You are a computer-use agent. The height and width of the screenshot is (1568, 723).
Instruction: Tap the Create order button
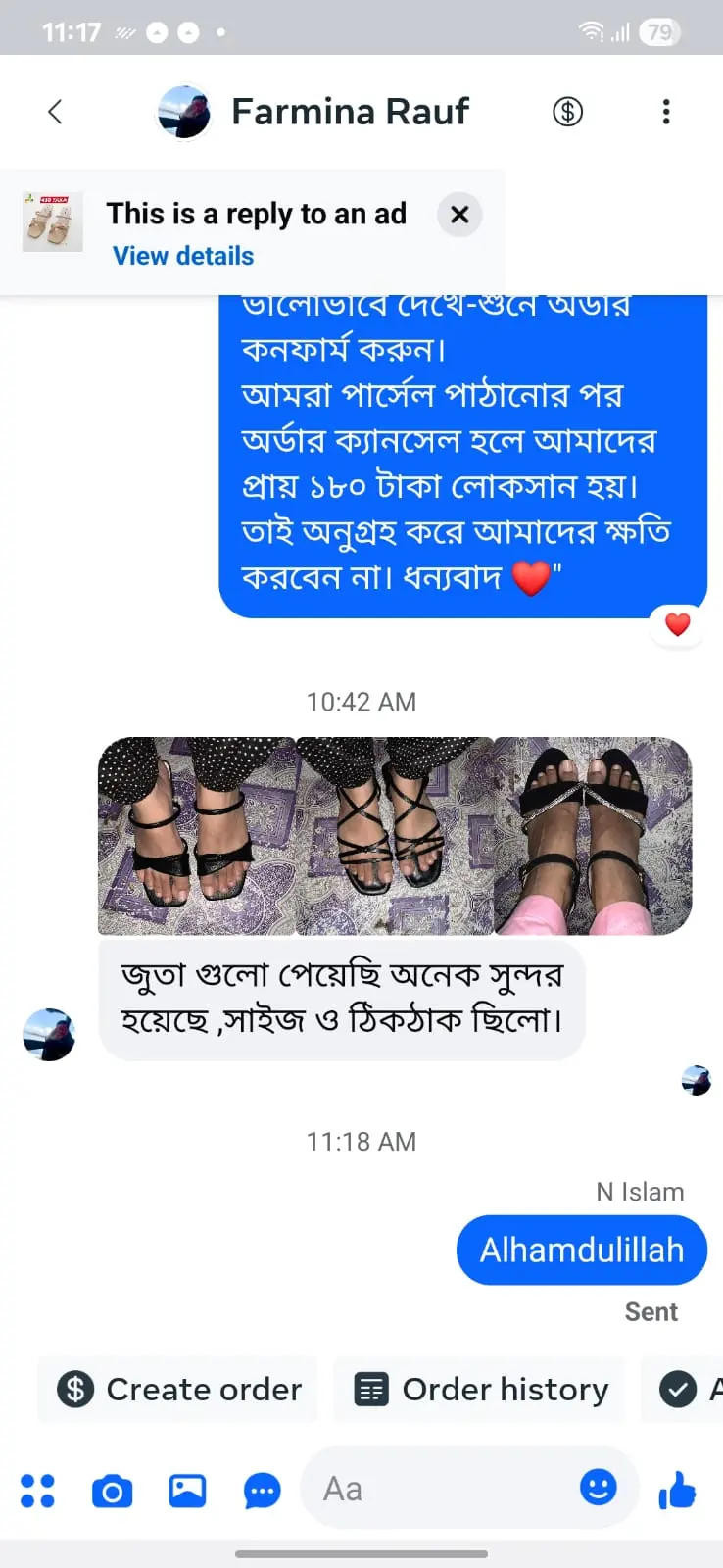coord(176,1389)
